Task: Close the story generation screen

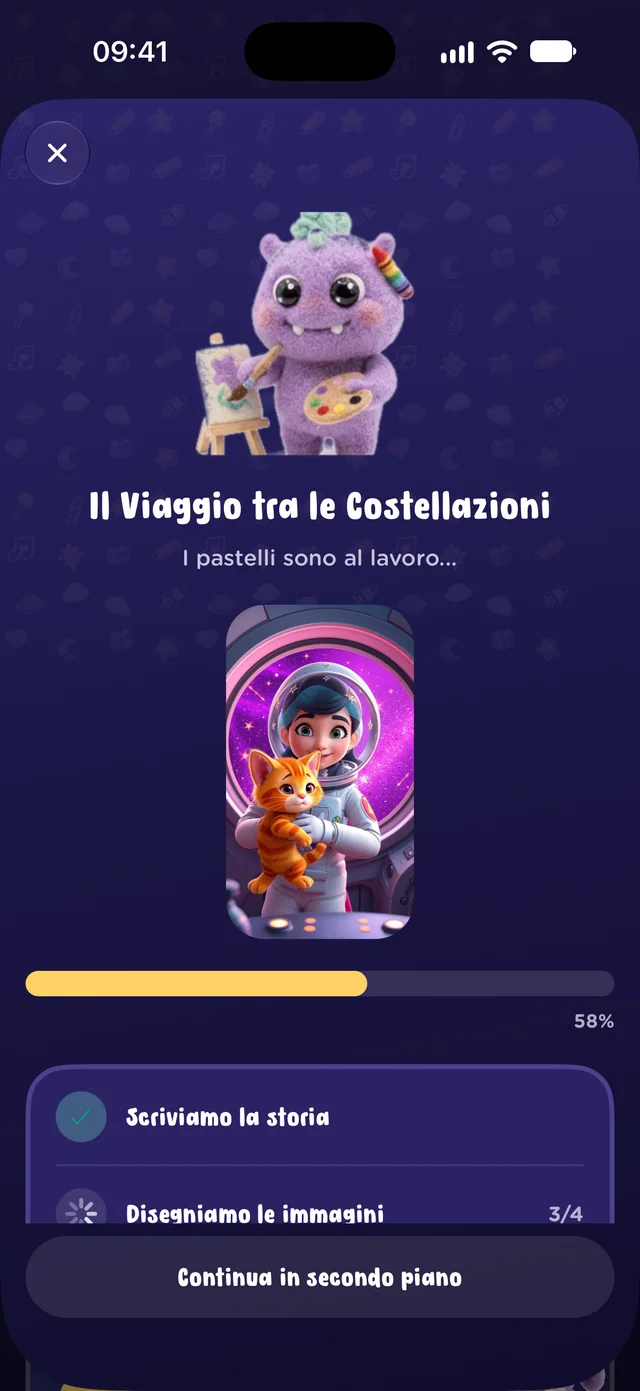Action: (57, 153)
